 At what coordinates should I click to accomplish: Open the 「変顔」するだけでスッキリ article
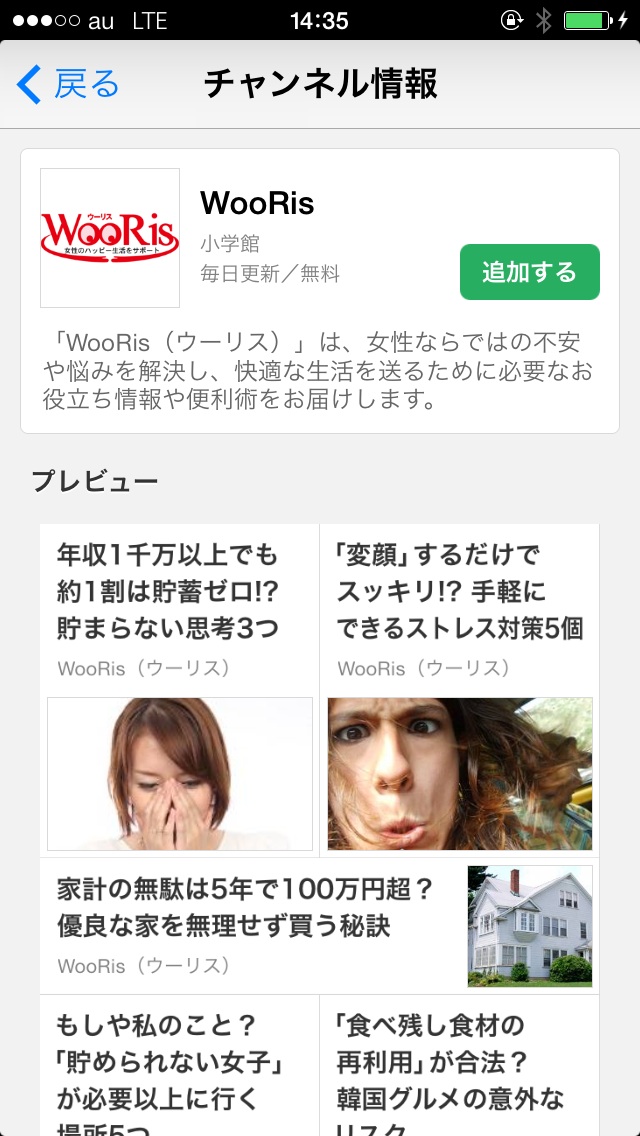point(460,690)
